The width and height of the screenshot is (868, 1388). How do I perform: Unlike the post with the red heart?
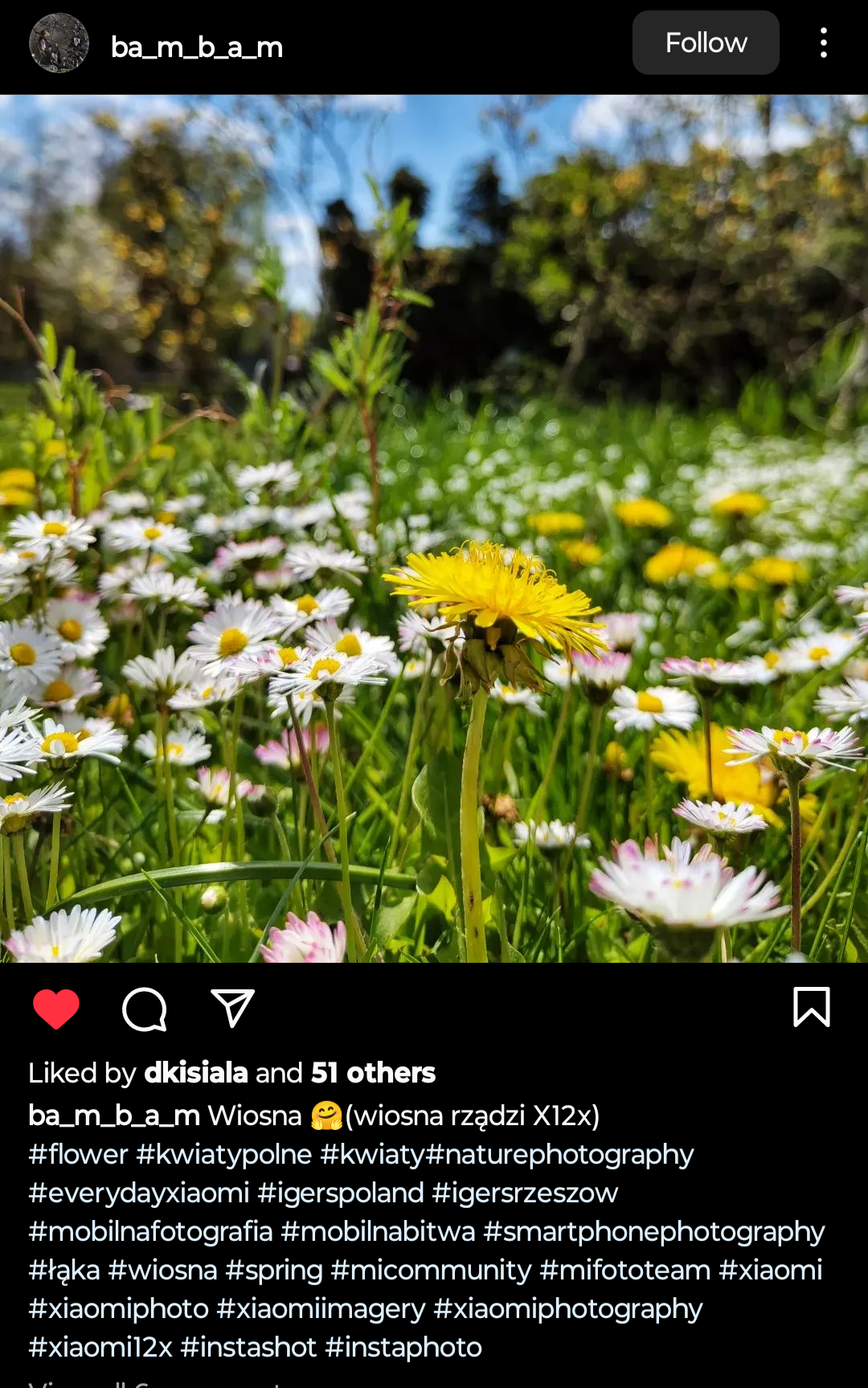point(56,1009)
